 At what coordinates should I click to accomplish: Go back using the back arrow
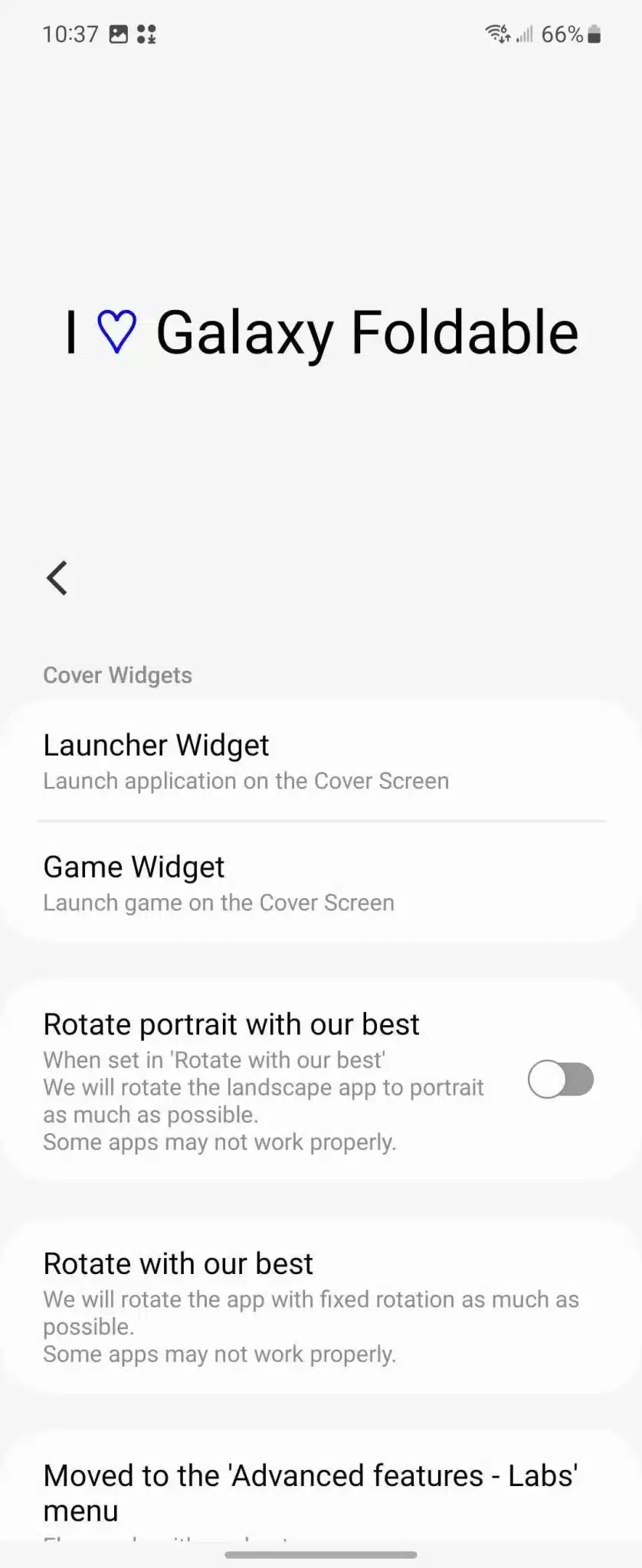(x=57, y=578)
